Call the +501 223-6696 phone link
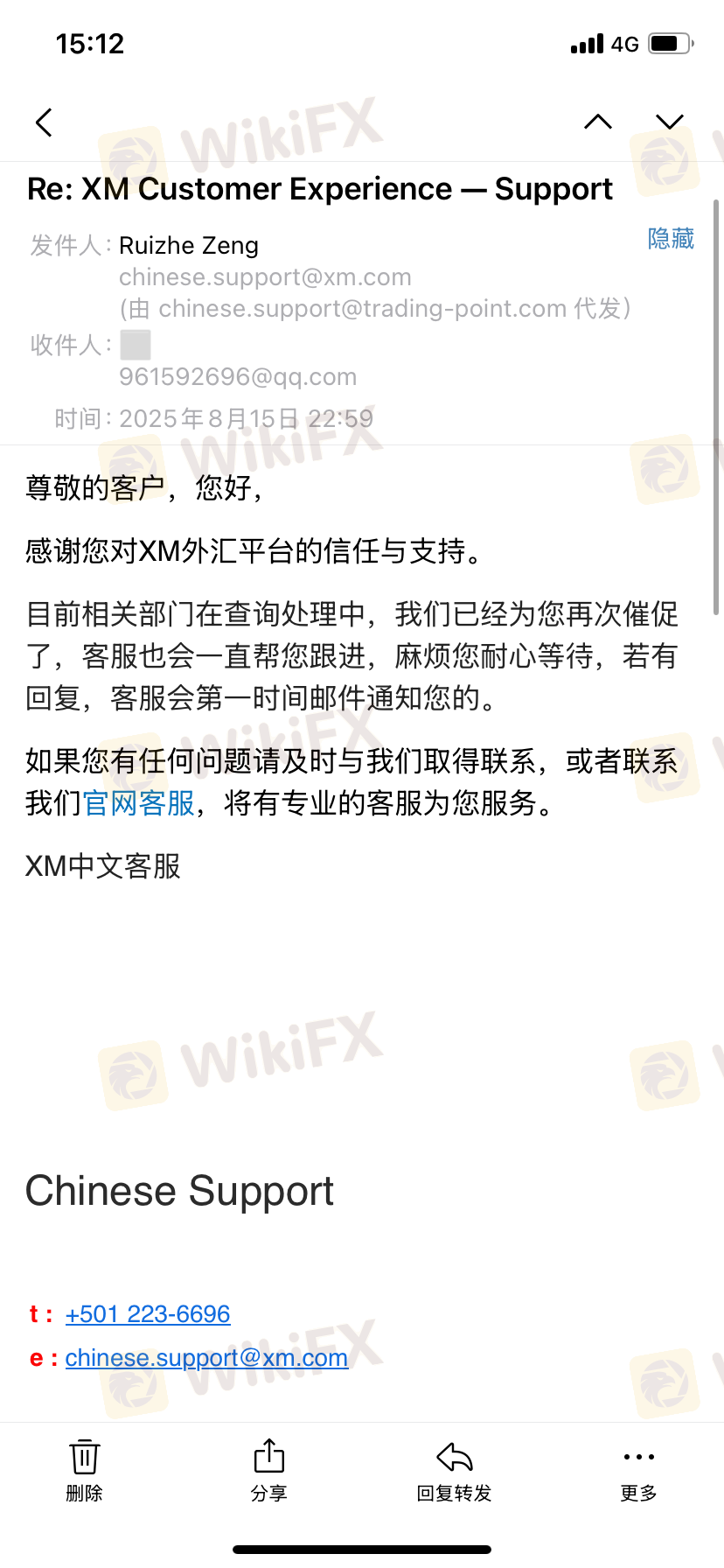This screenshot has height=1568, width=724. (148, 1314)
